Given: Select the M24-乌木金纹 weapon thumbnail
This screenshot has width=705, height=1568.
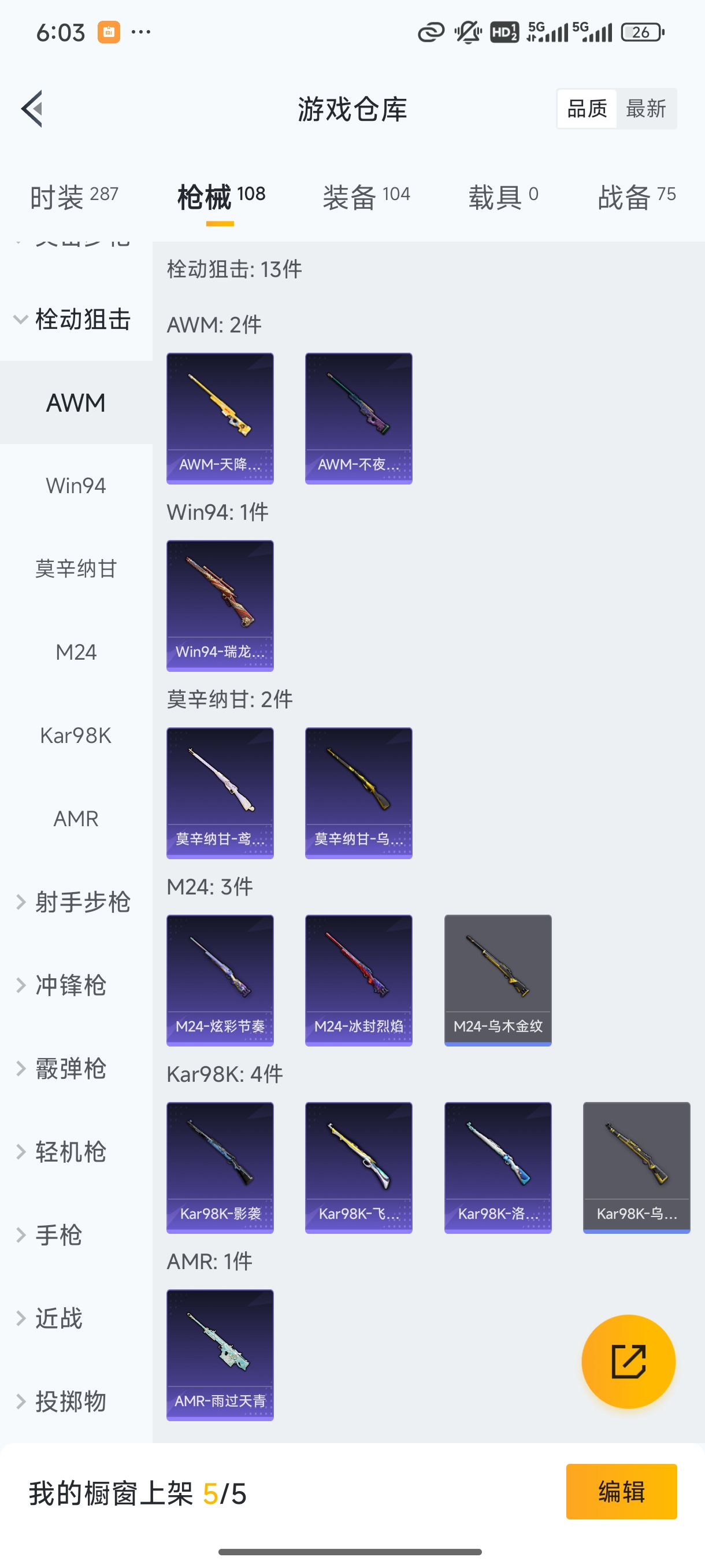Looking at the screenshot, I should 498,979.
